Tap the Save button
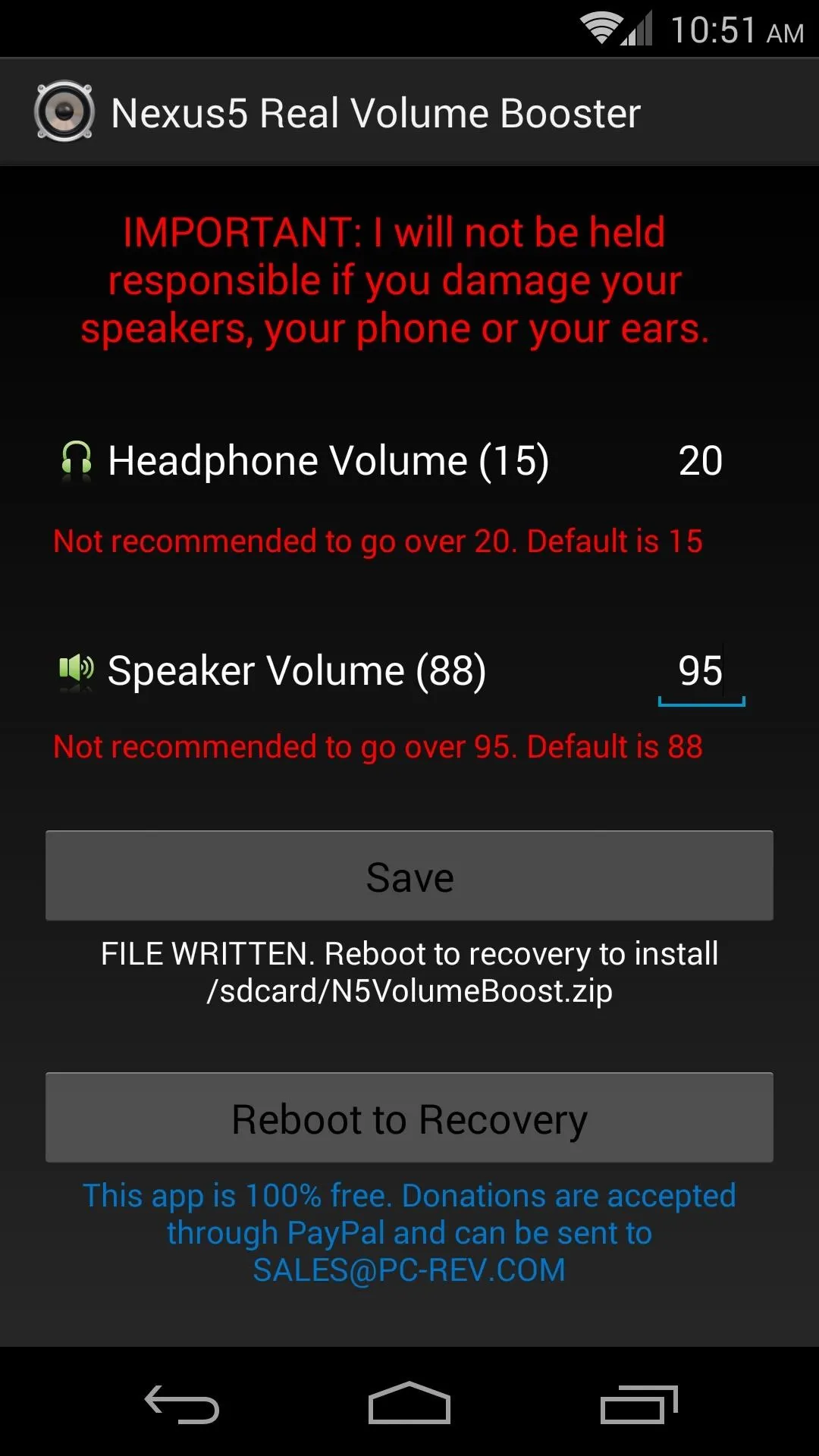This screenshot has height=1456, width=819. point(409,876)
